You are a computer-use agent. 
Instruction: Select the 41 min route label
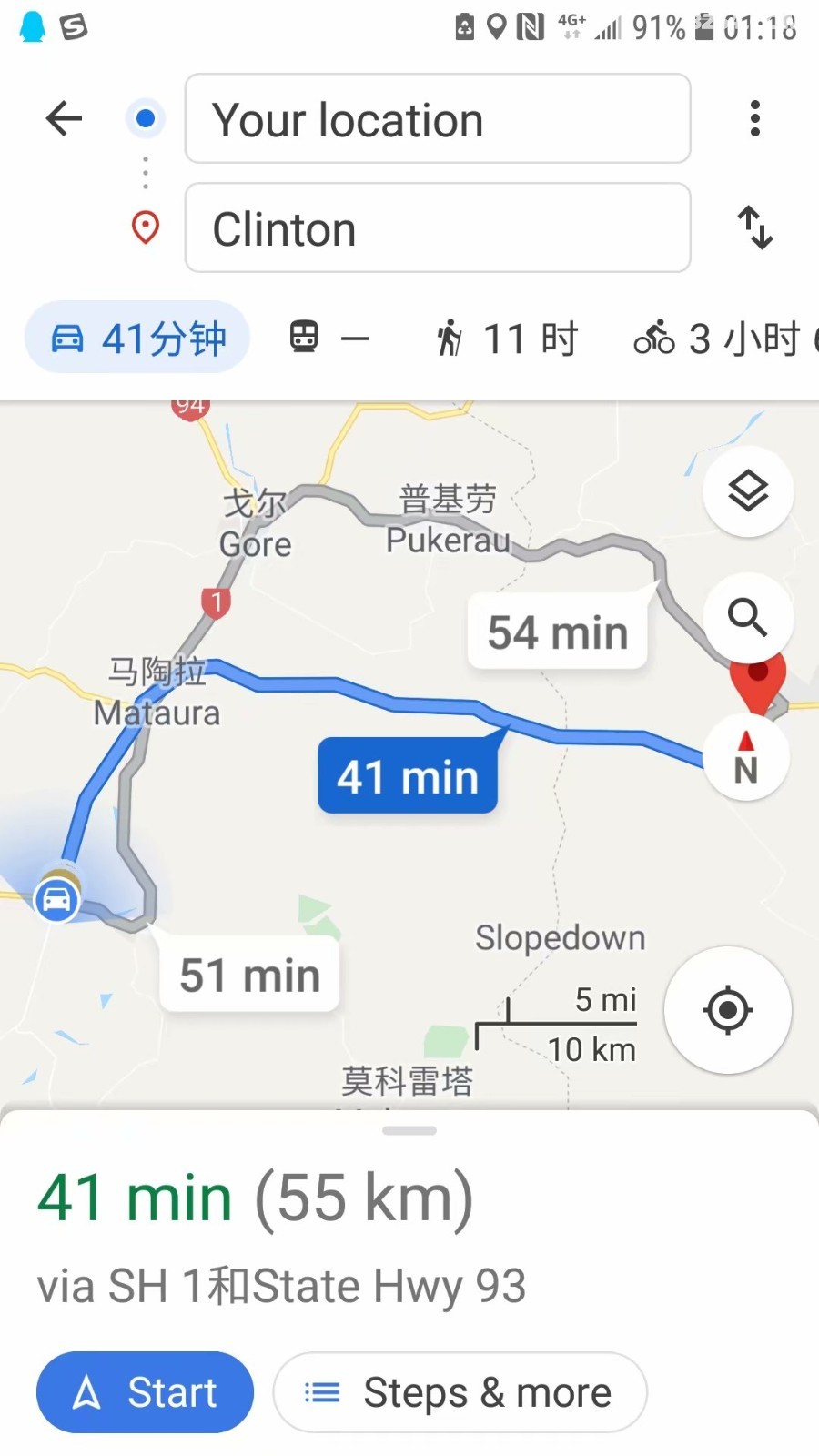tap(408, 776)
